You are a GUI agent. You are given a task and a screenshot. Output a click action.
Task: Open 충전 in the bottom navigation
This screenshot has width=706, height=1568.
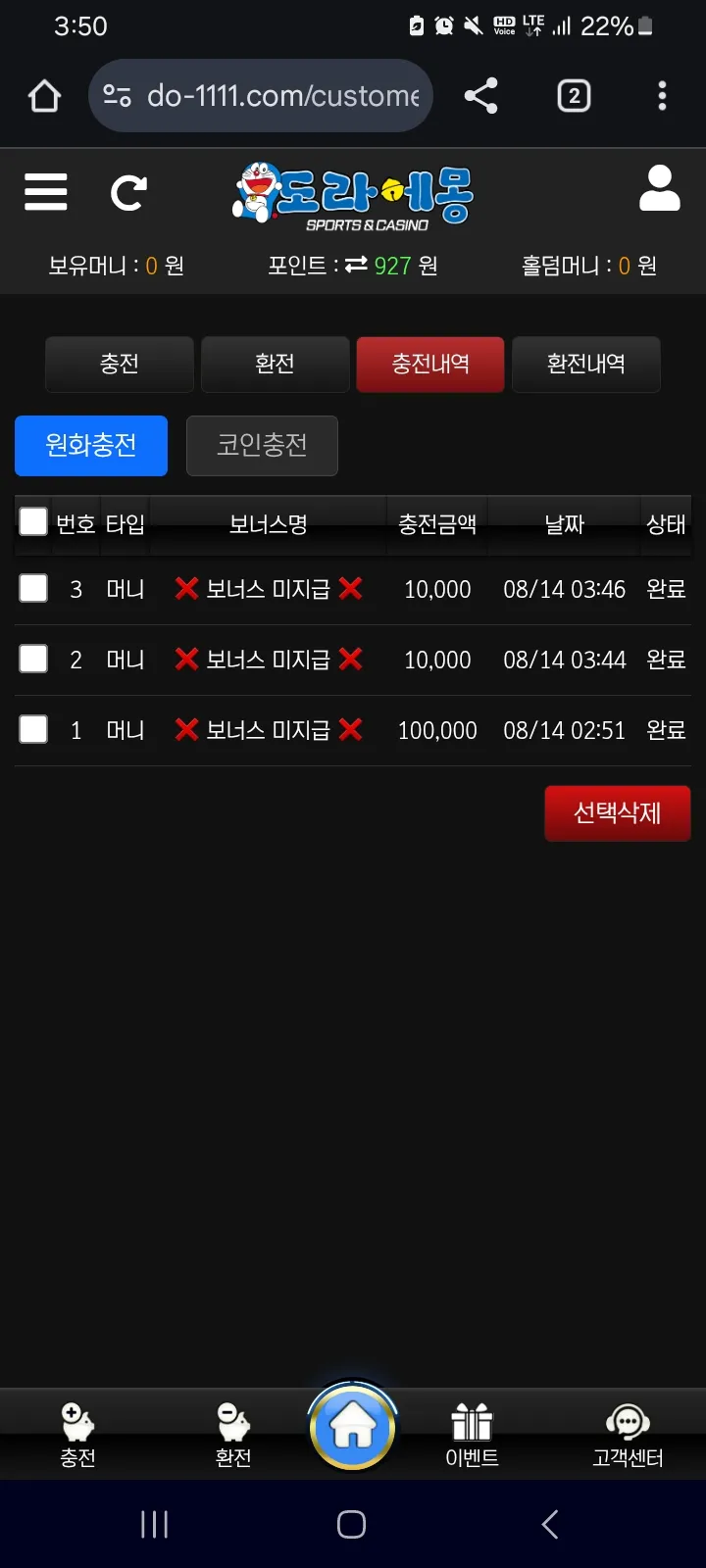coord(78,1435)
